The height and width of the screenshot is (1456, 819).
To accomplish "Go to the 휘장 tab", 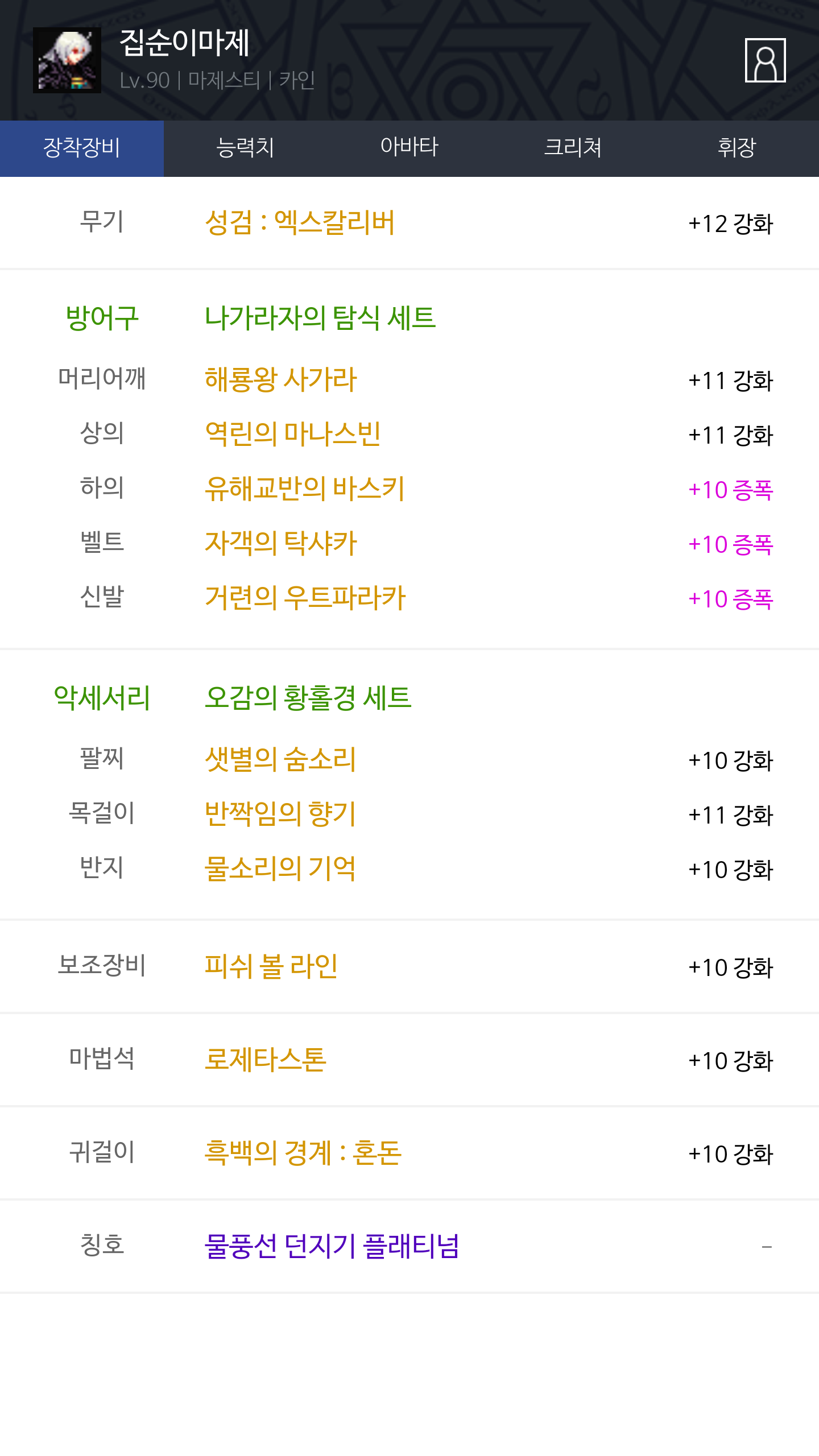I will pos(737,148).
